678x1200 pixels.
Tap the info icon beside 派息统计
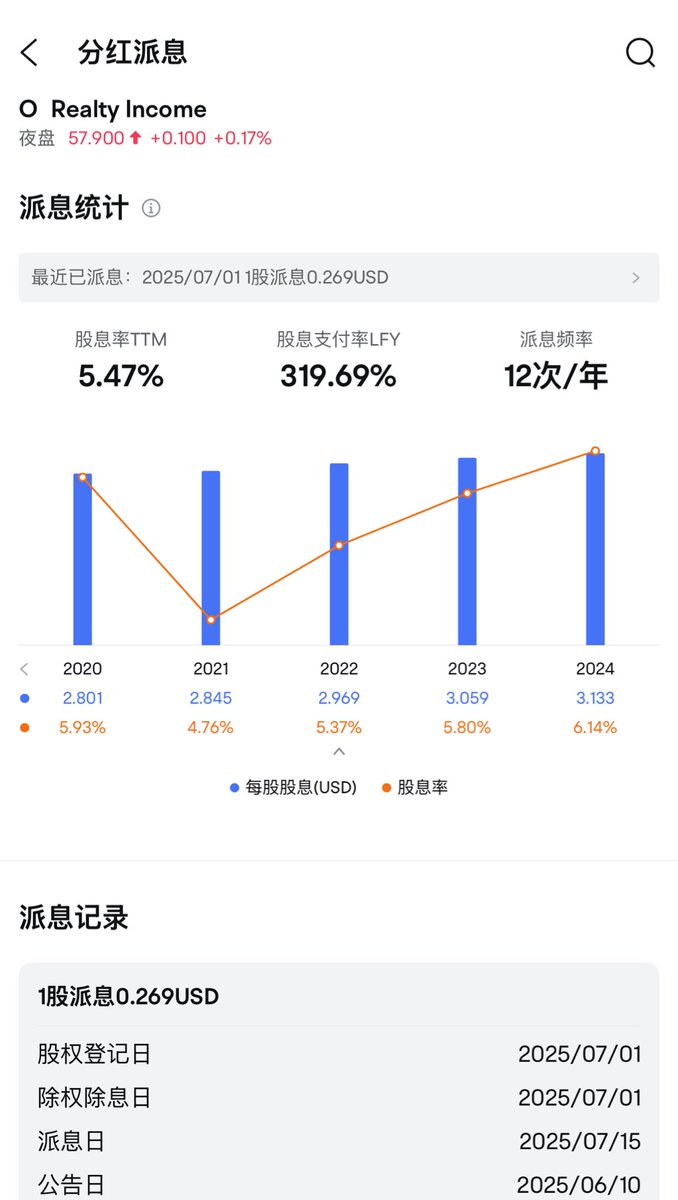[151, 208]
